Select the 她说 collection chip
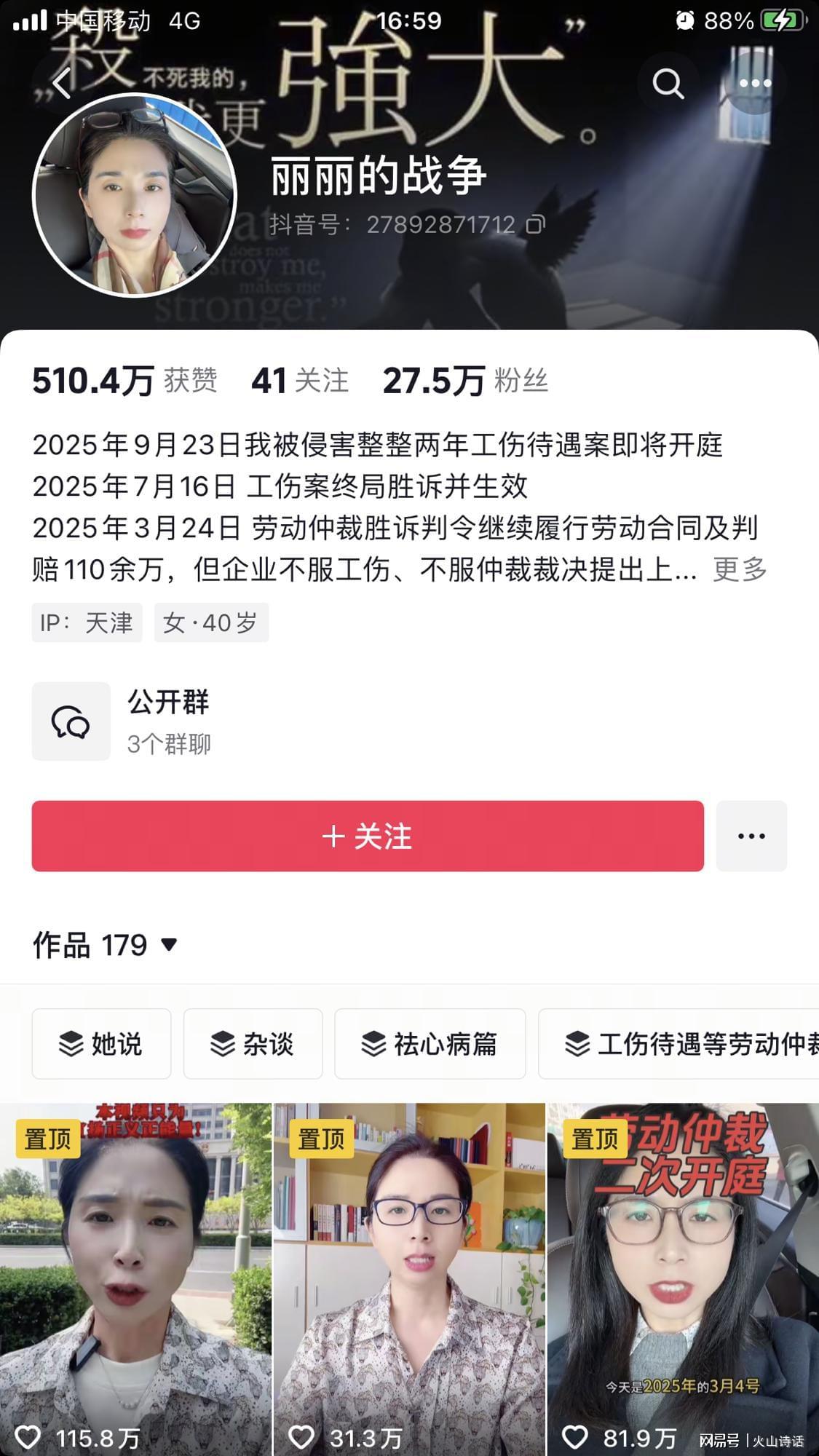Viewport: 819px width, 1456px height. [101, 1044]
